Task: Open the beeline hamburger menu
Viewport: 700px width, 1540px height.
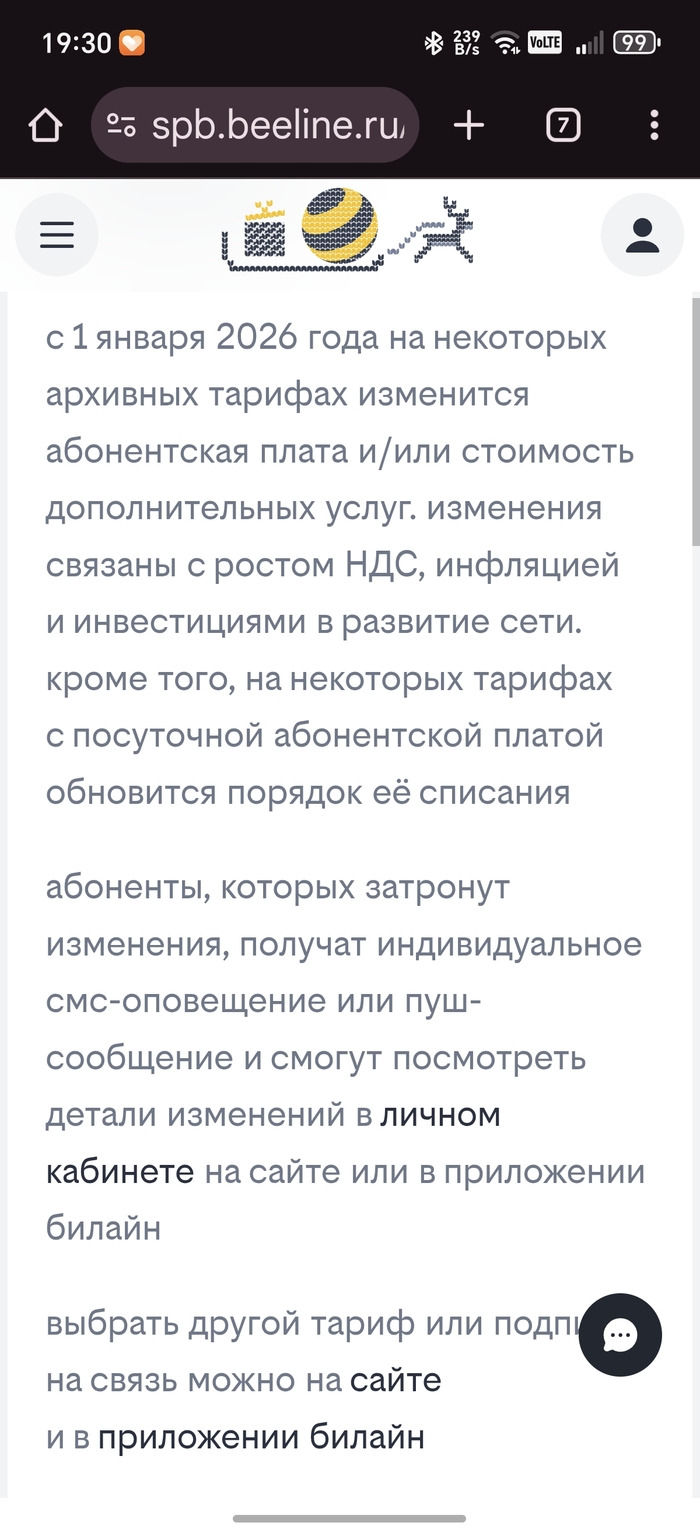Action: [x=57, y=234]
